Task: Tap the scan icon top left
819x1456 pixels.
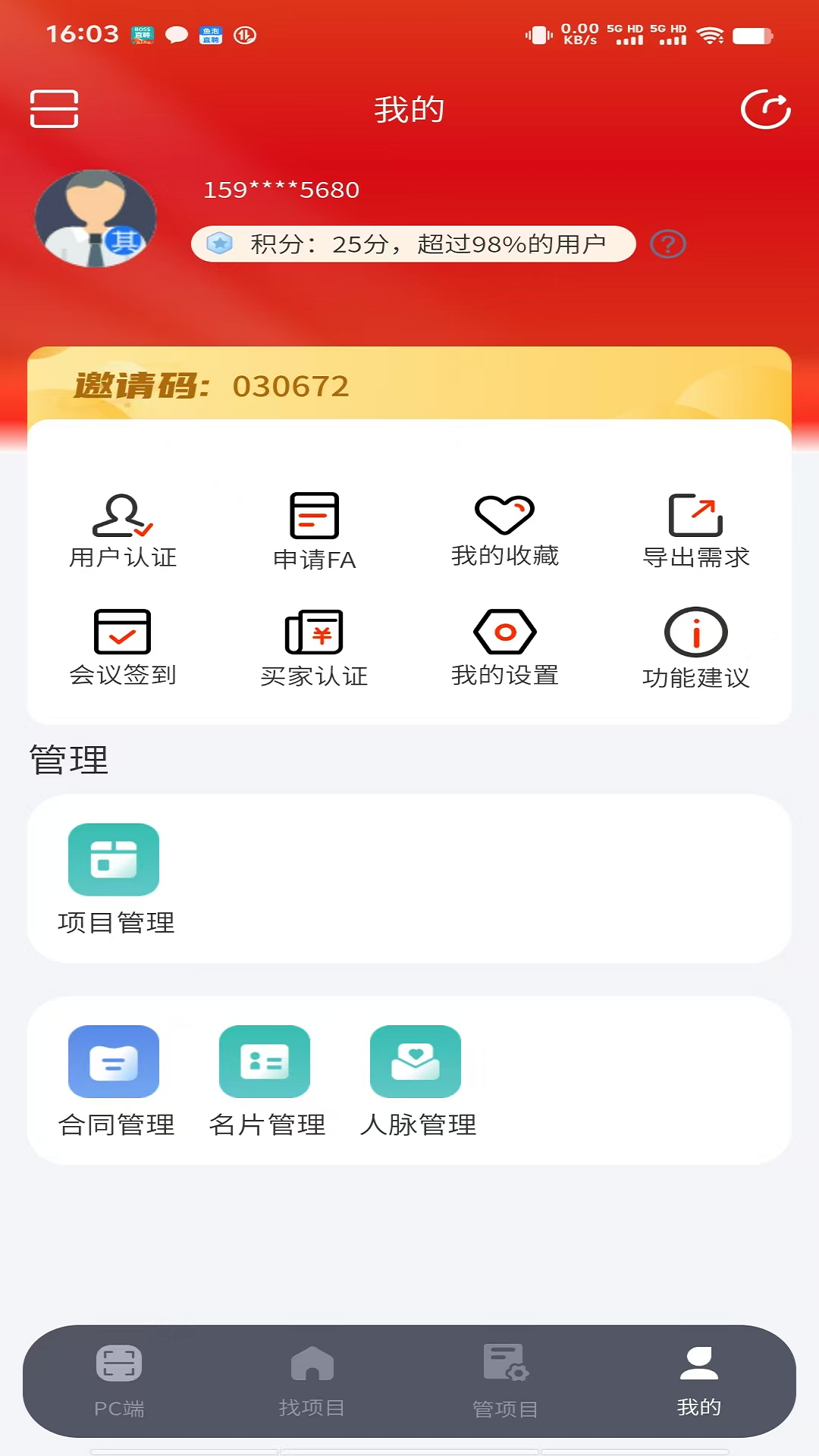Action: (54, 108)
